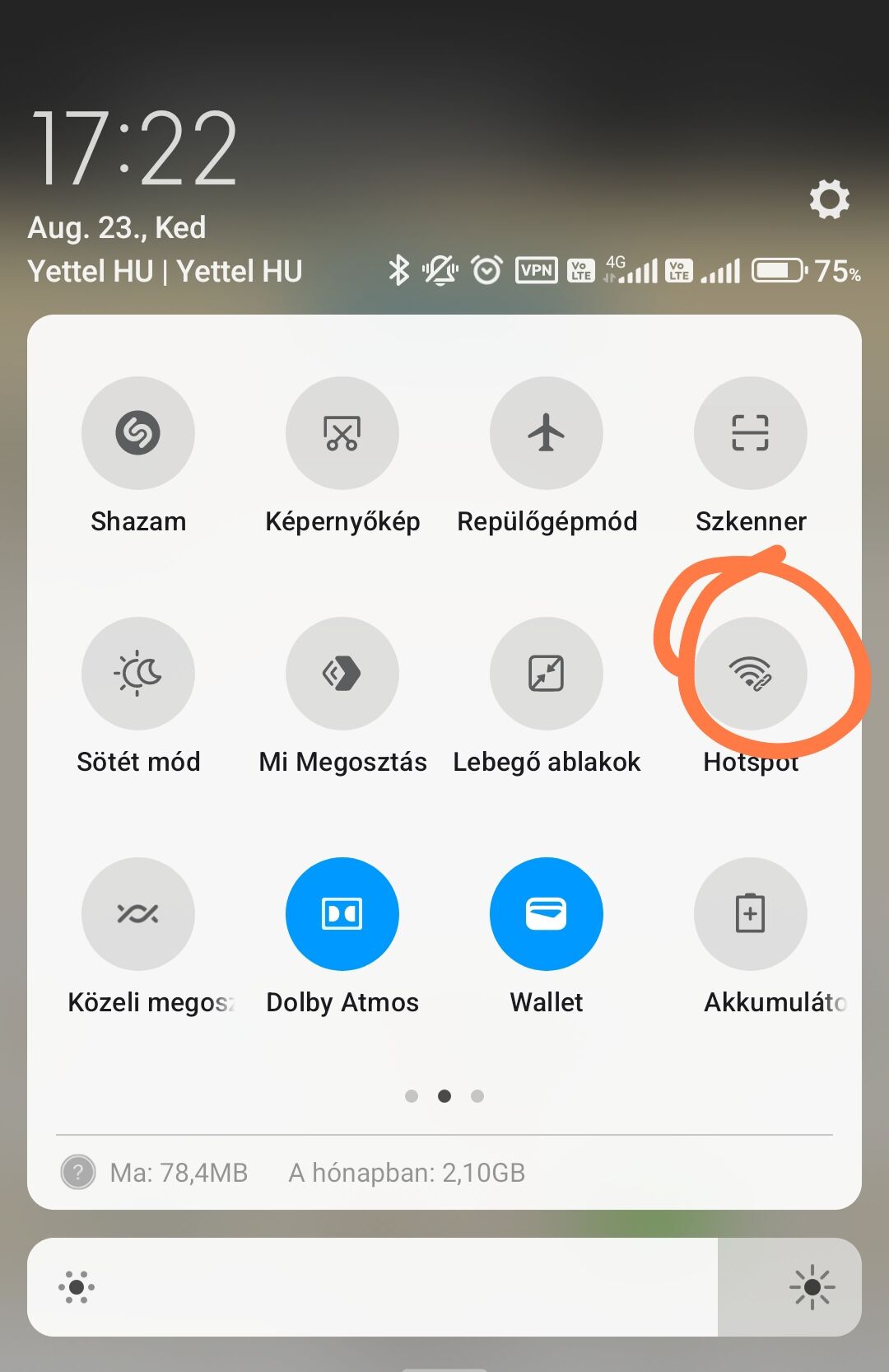Enable Akkumulátor battery saver tile
The height and width of the screenshot is (1372, 889).
751,914
